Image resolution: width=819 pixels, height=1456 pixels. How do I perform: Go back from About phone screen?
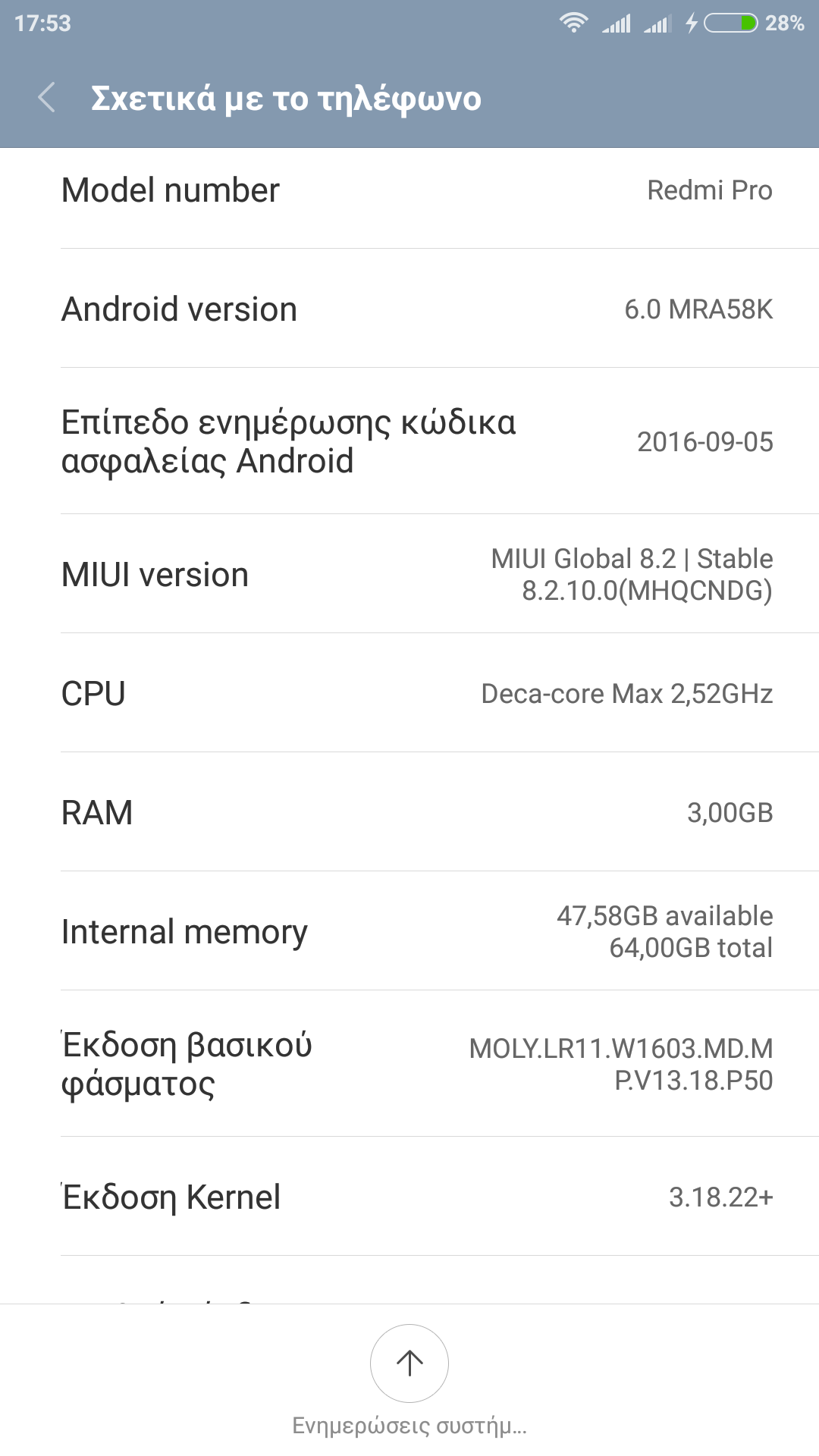[x=47, y=99]
